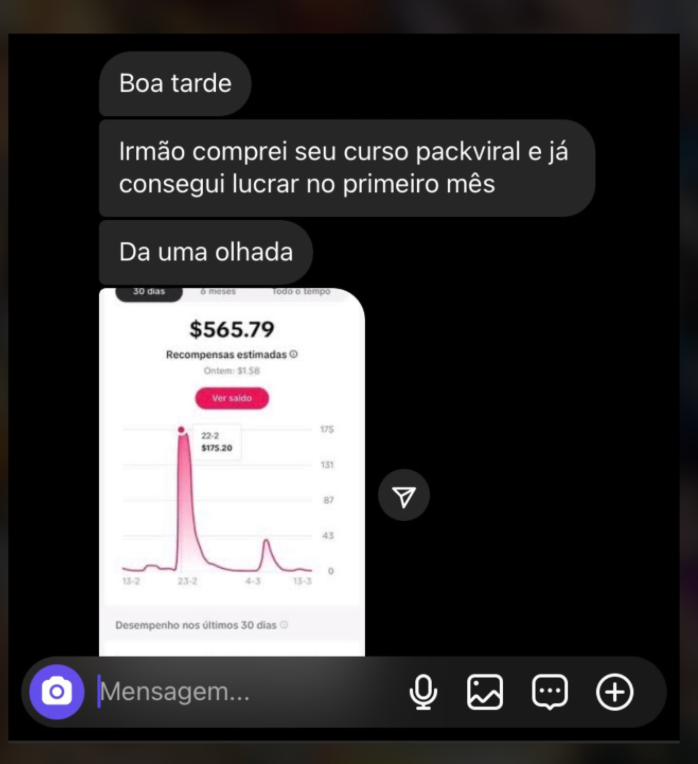Open more options with the plus icon
This screenshot has width=698, height=764.
pyautogui.click(x=615, y=692)
